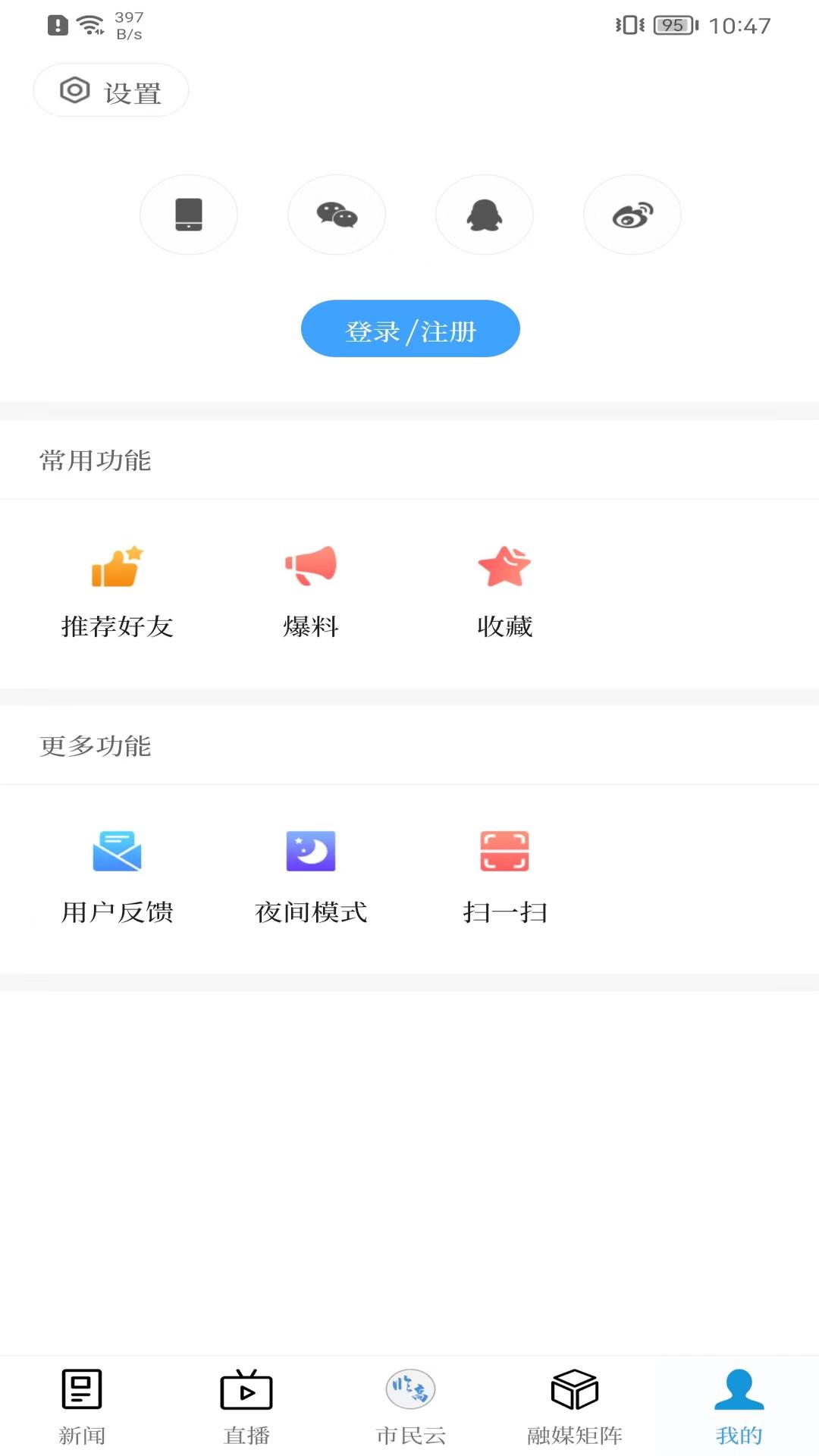Tap the 更多功能 section header

(x=96, y=745)
